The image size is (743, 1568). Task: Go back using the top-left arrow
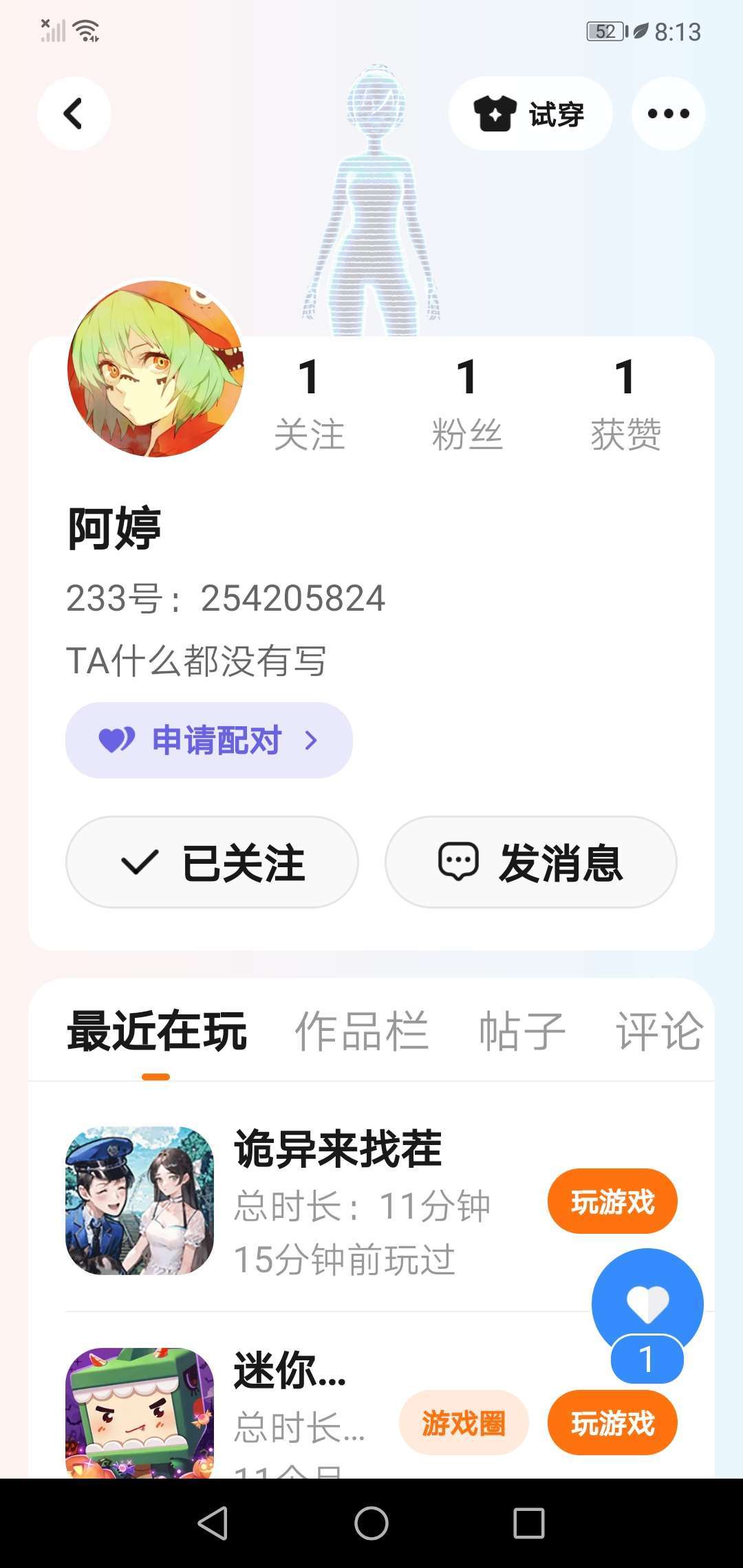74,113
